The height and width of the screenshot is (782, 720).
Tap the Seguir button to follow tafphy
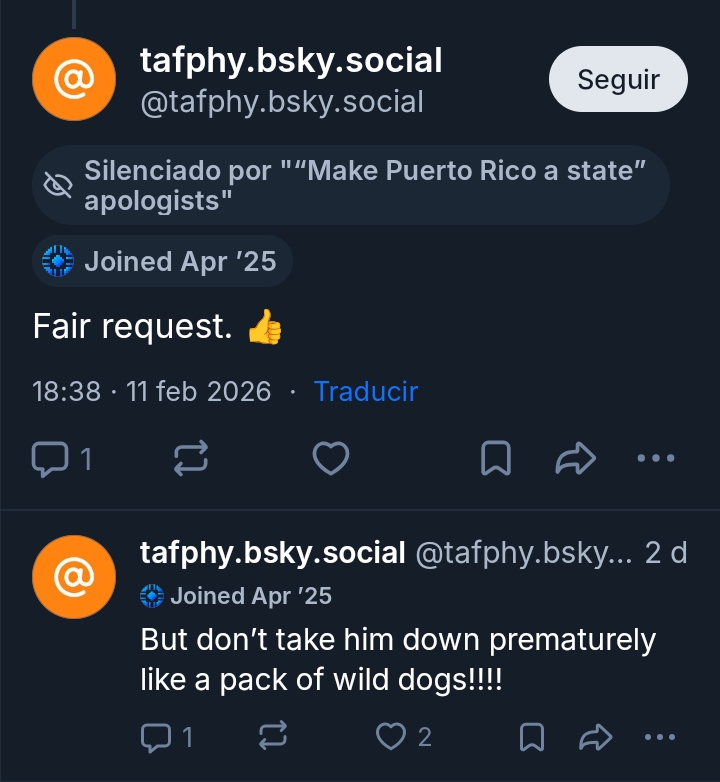(618, 79)
